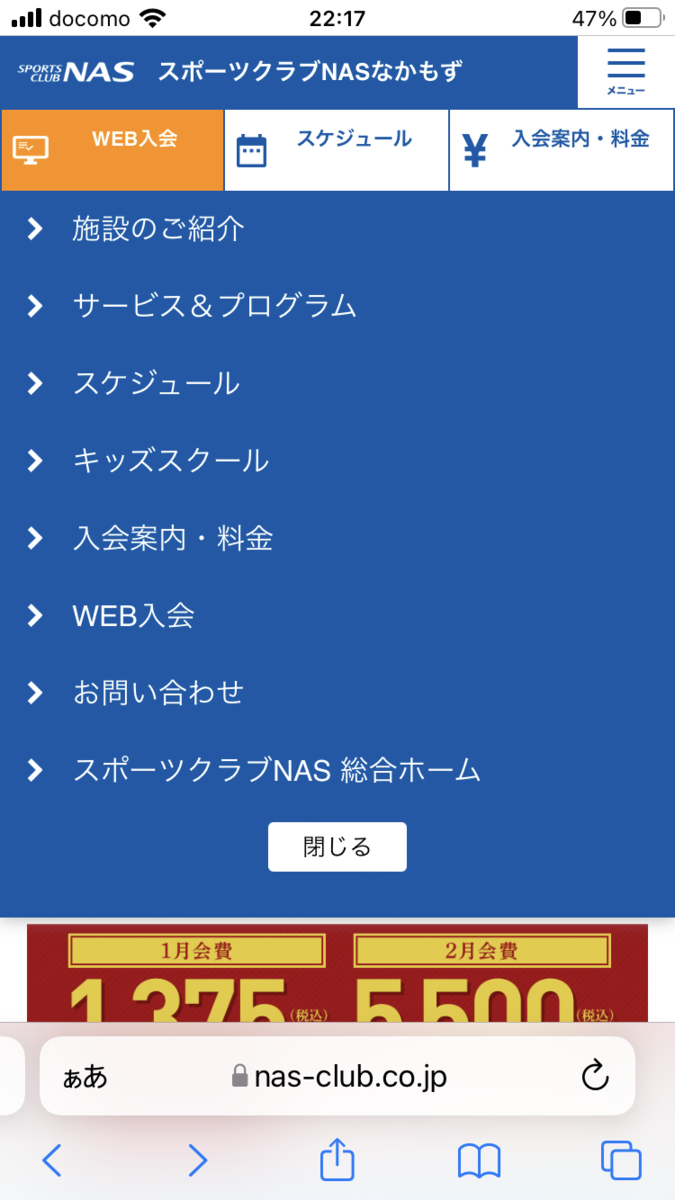Open the ぁあ page settings button
This screenshot has height=1200, width=675.
coord(85,1076)
